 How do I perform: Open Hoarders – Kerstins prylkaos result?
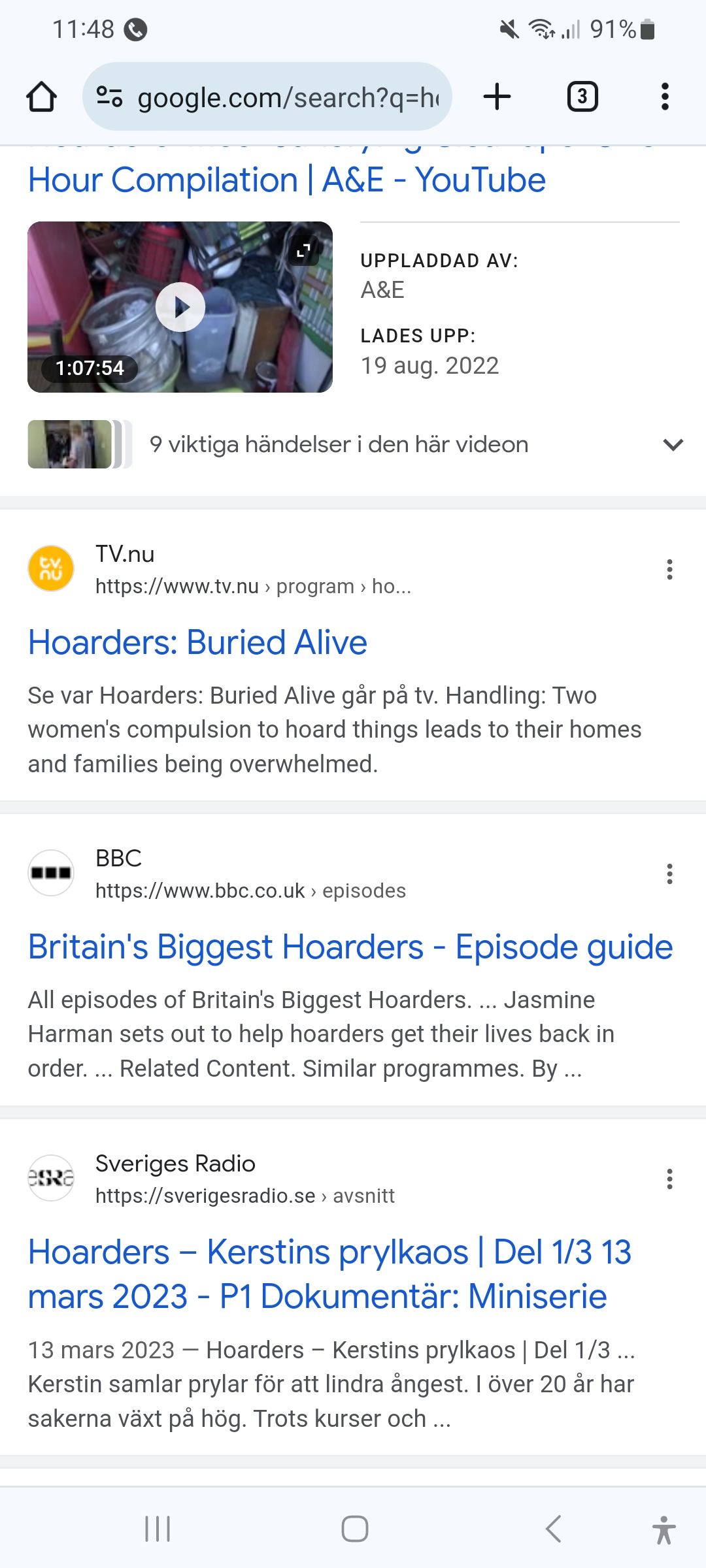coord(329,1274)
